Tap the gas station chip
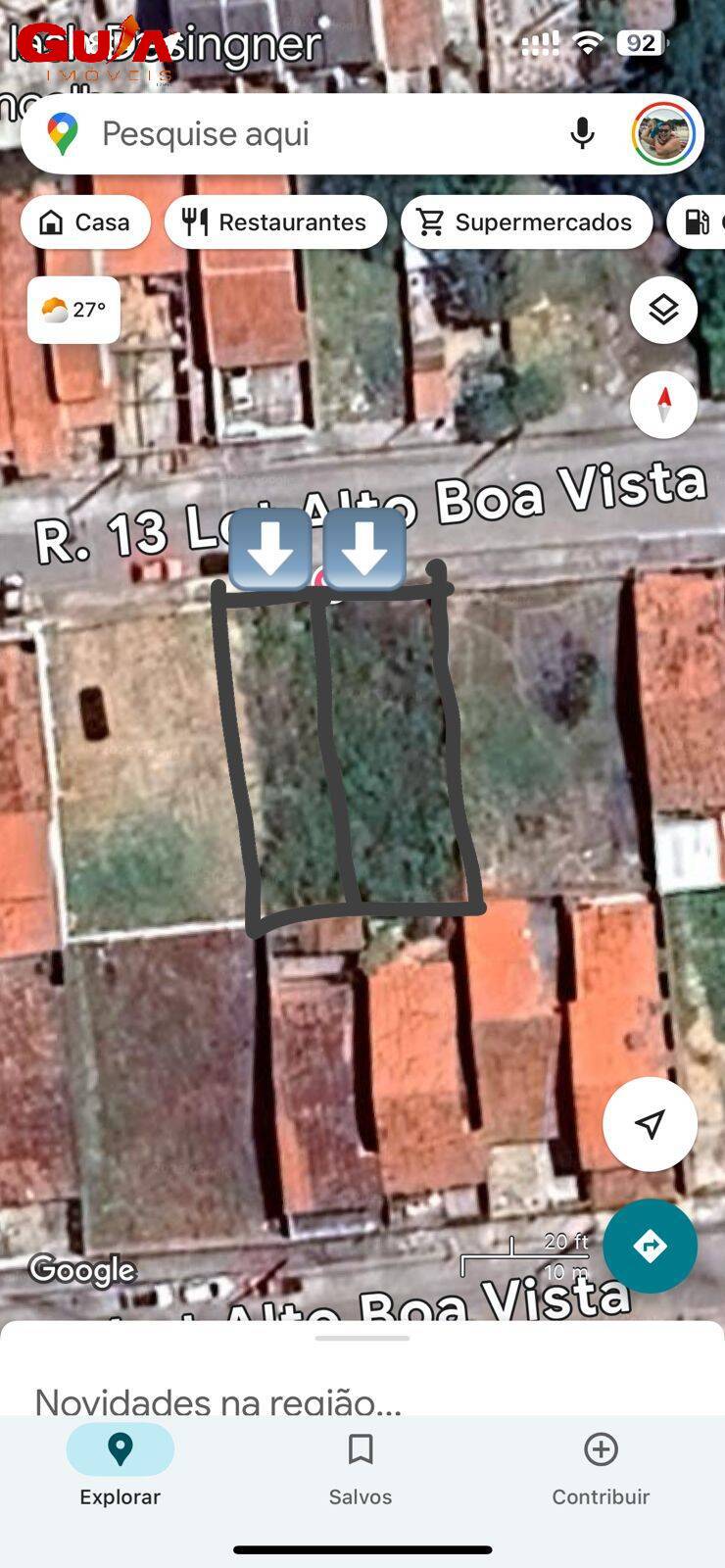The width and height of the screenshot is (725, 1568). pyautogui.click(x=697, y=222)
